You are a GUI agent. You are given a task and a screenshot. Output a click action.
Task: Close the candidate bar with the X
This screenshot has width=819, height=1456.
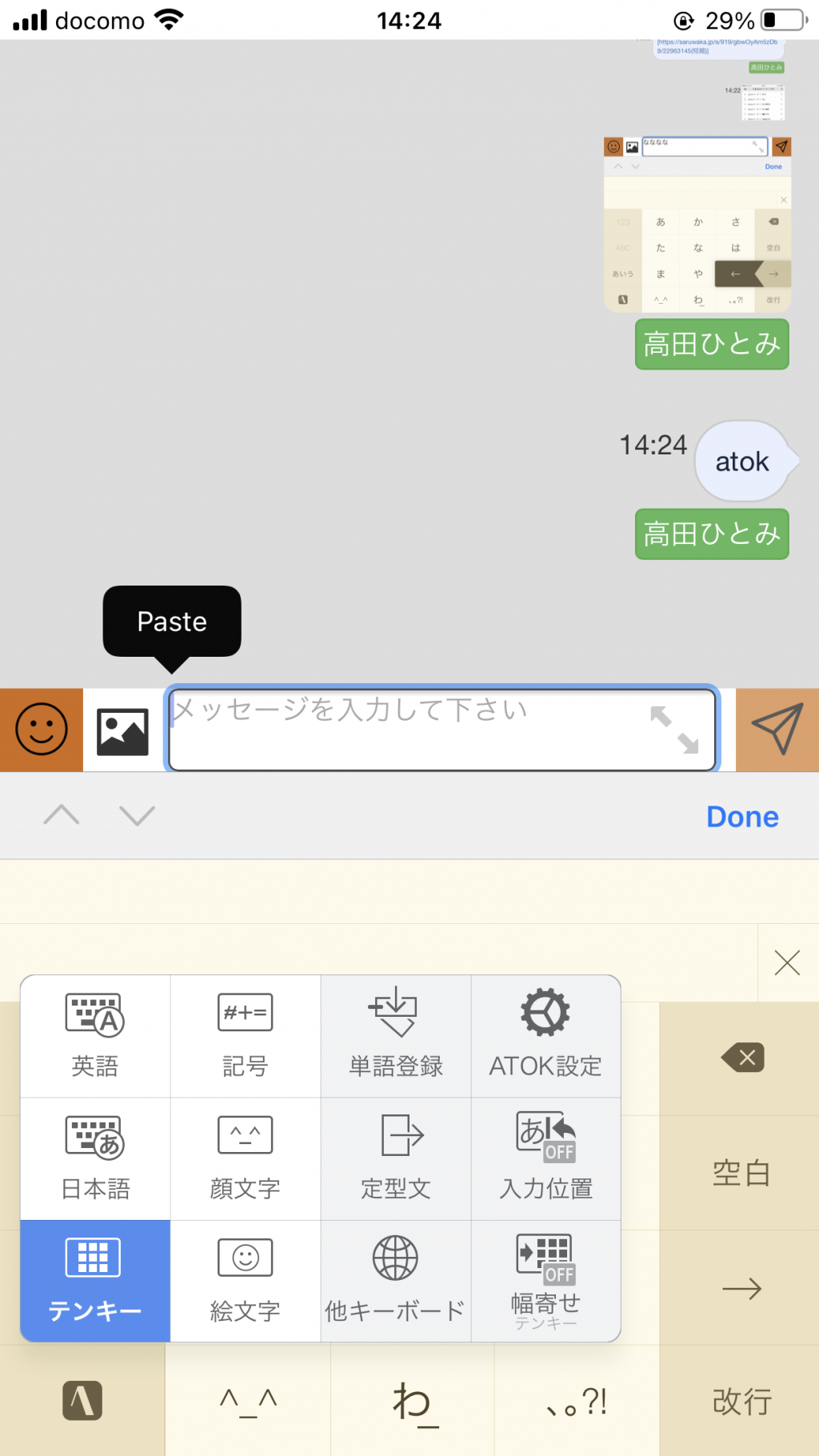click(788, 962)
